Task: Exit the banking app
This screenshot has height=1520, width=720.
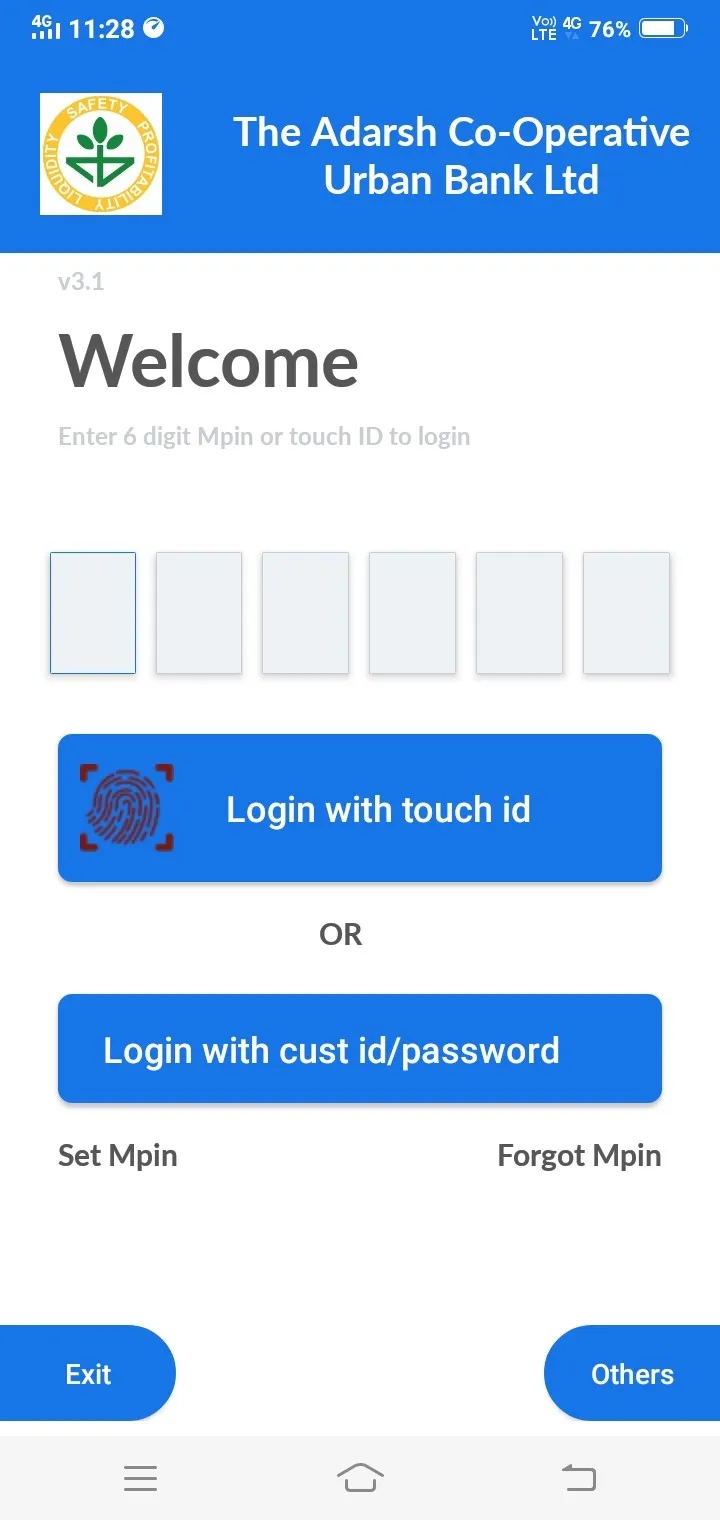Action: coord(88,1373)
